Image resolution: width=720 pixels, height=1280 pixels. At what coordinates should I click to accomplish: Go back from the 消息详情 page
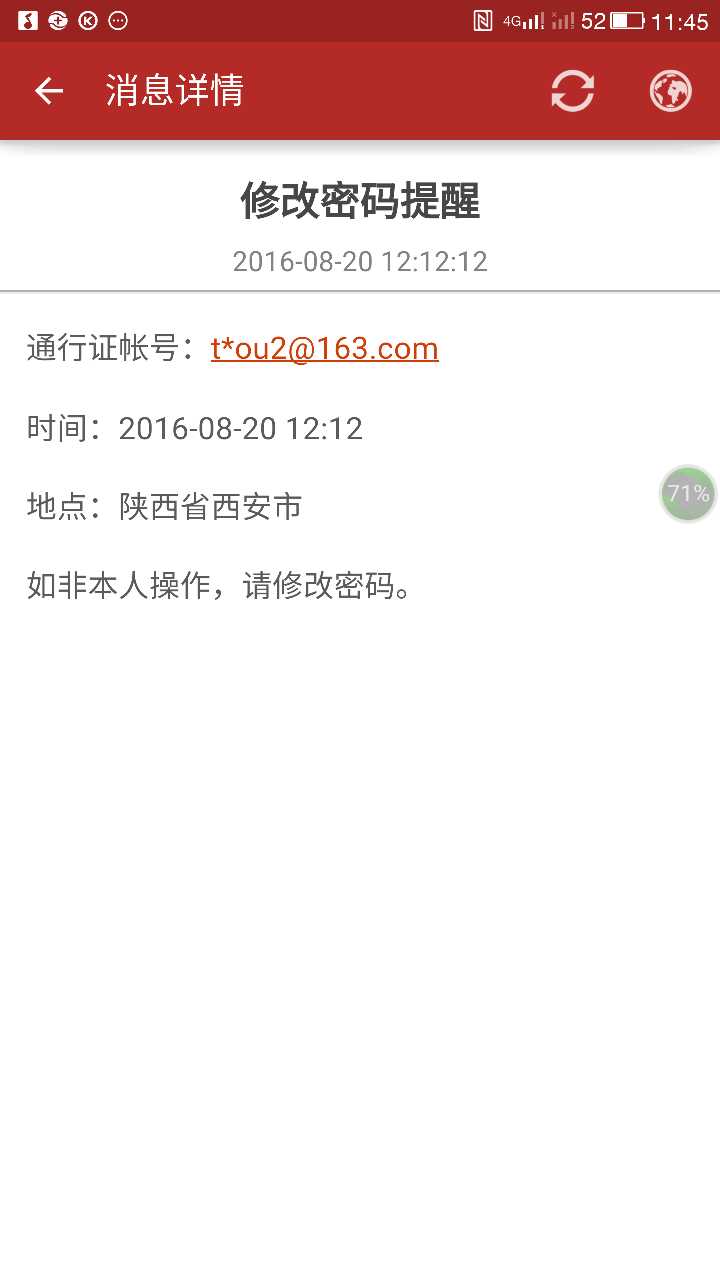pyautogui.click(x=49, y=91)
